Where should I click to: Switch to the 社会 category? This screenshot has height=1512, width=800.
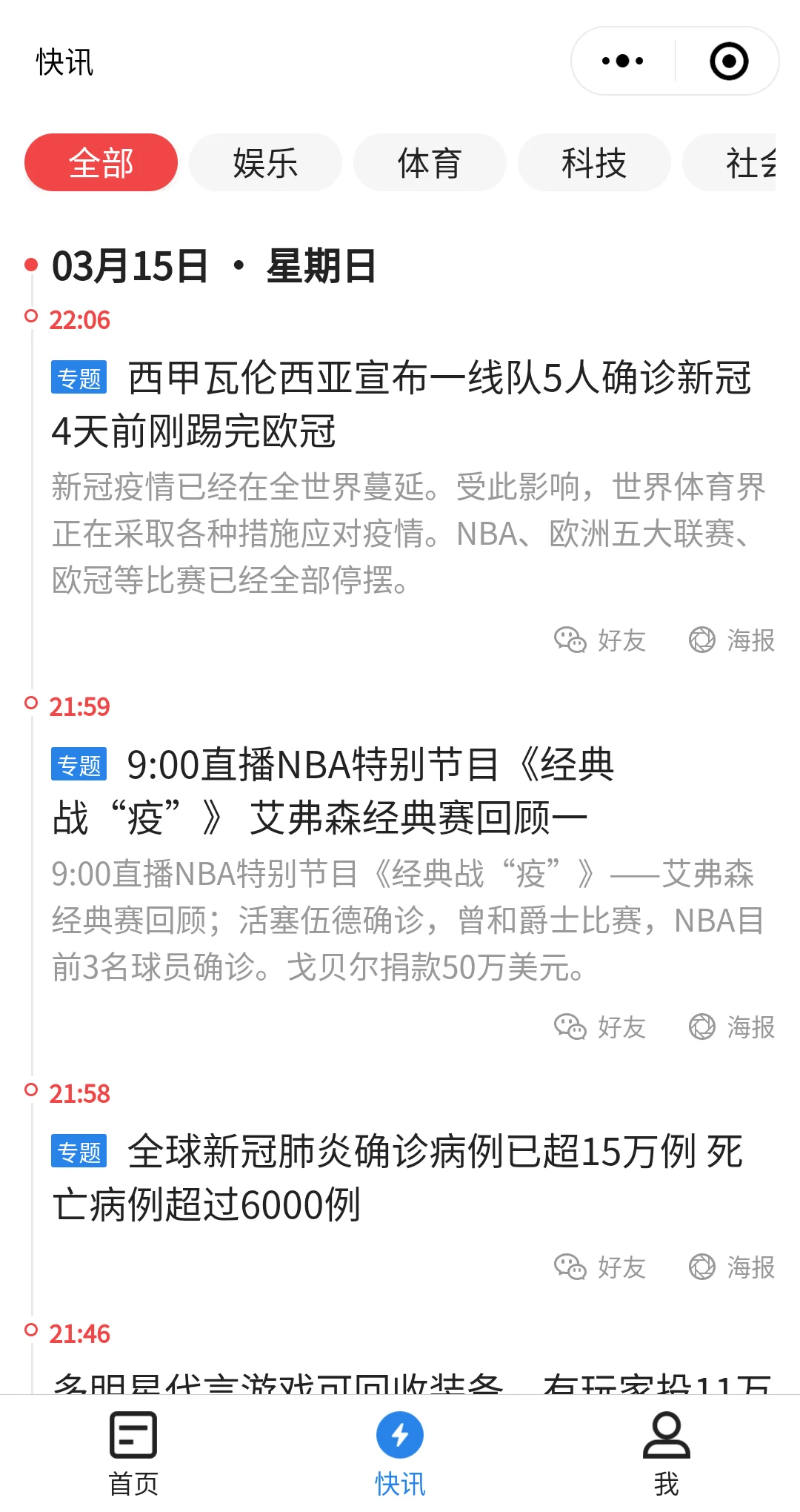(x=748, y=163)
